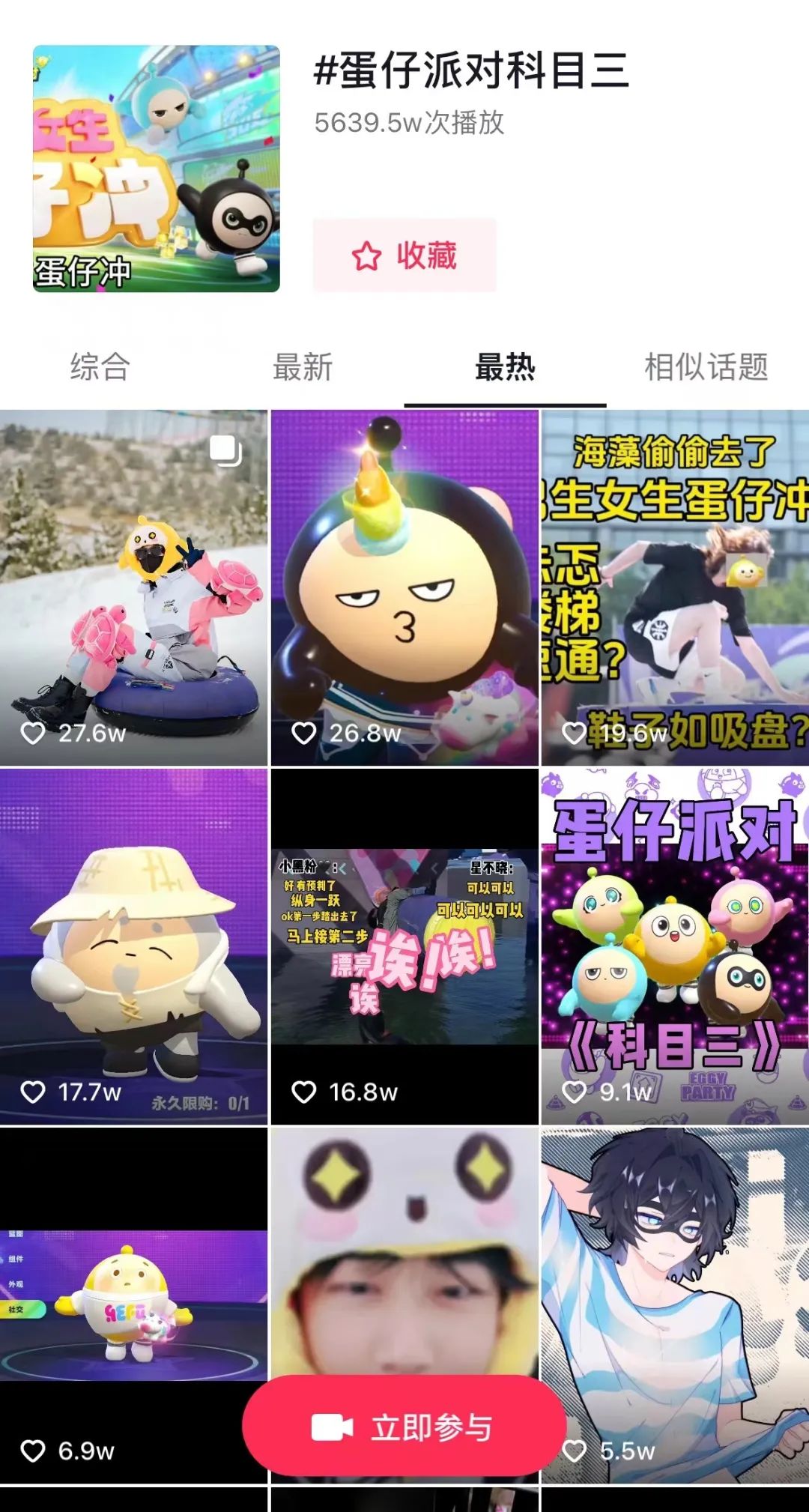Open the 蛋仔冲 topic cover image
The height and width of the screenshot is (1512, 809).
[156, 169]
